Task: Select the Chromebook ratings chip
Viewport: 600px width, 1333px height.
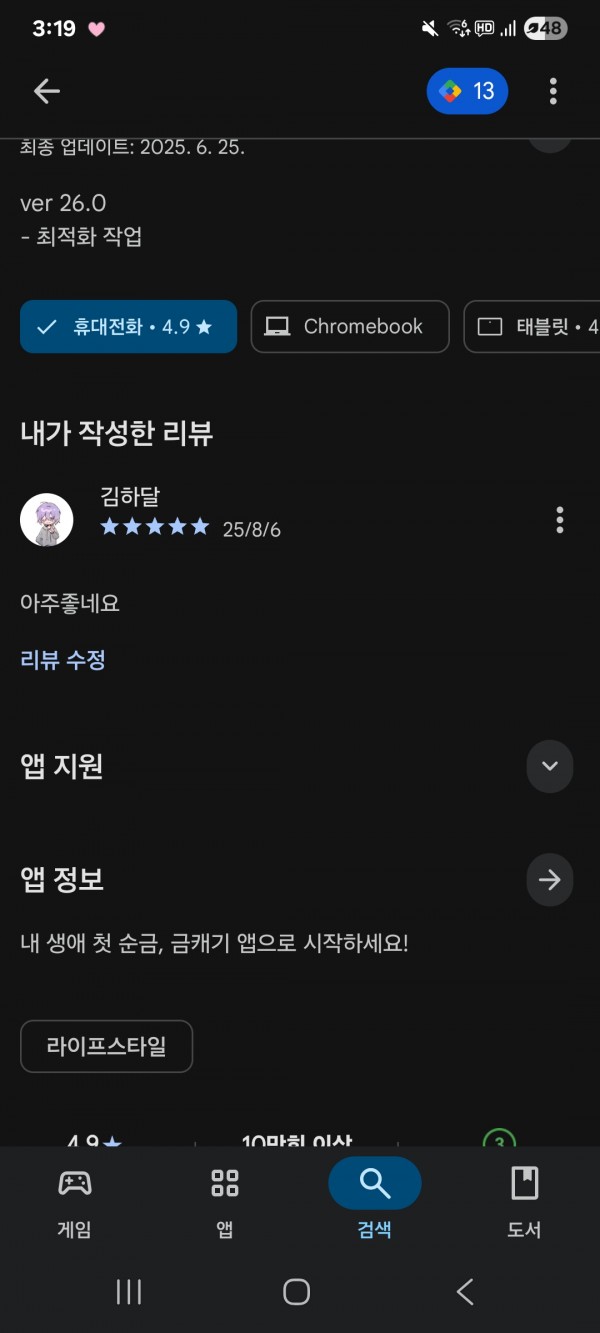Action: (x=350, y=326)
